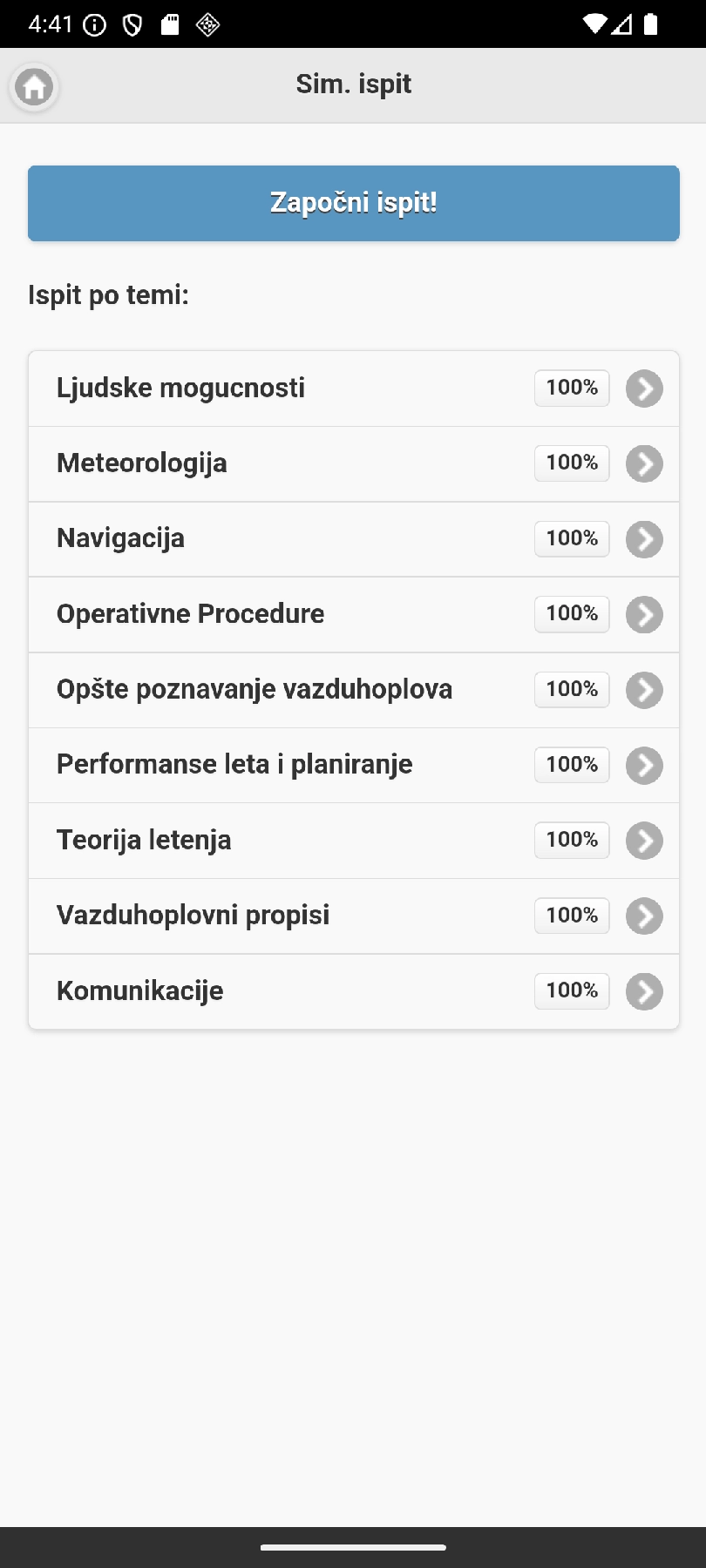Image resolution: width=706 pixels, height=1568 pixels.
Task: Choose Operativne Procedure from the list
Action: coord(353,614)
